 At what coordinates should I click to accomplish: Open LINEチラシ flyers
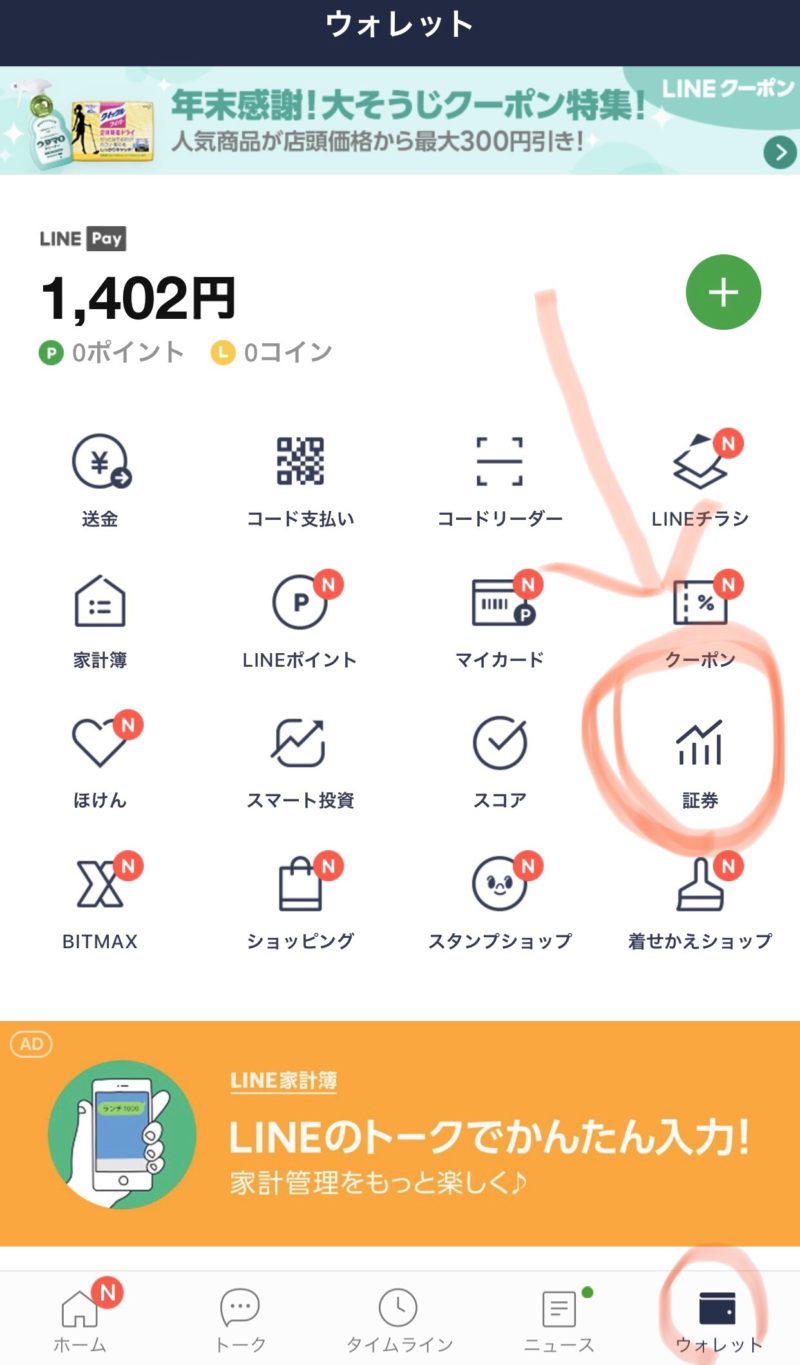tap(700, 478)
